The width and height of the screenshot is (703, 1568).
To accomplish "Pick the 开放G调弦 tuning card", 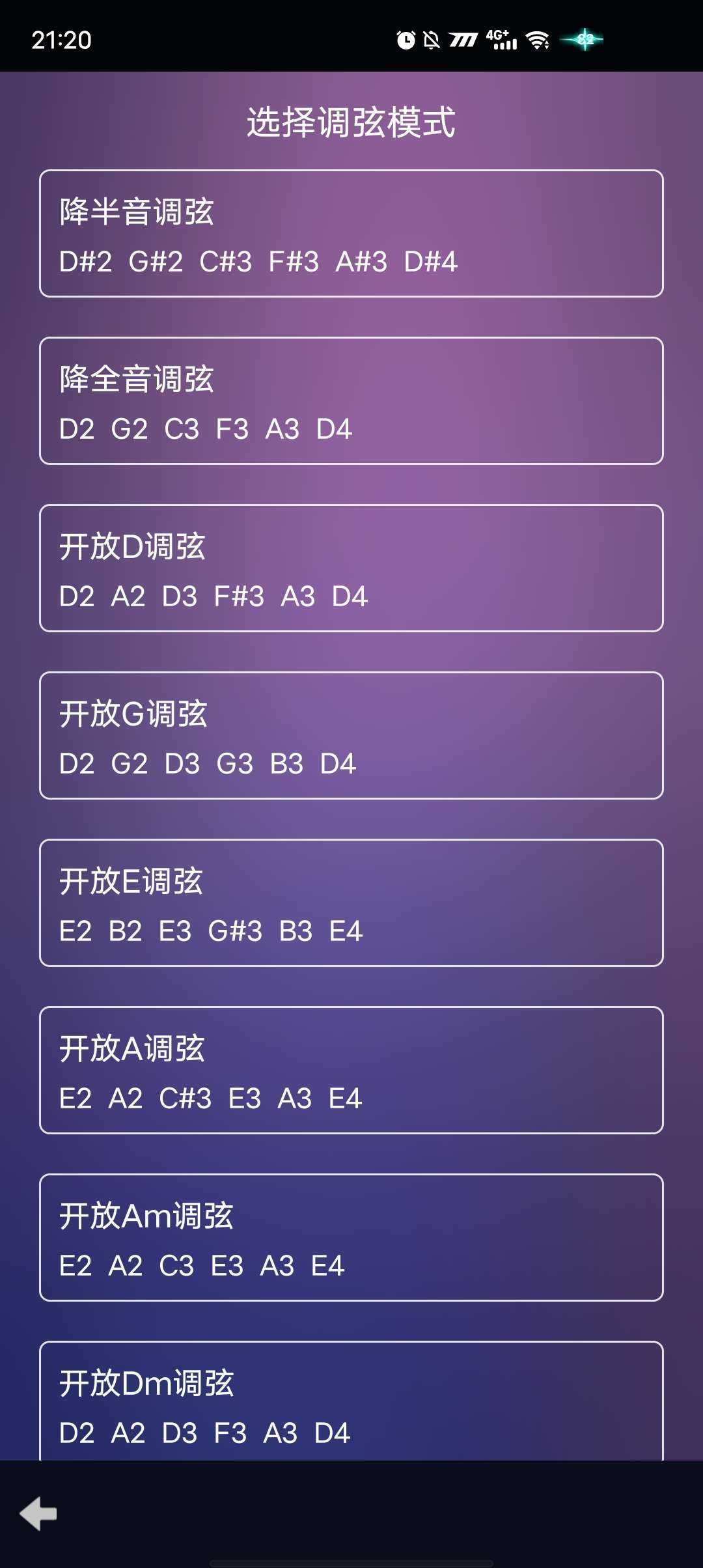I will pyautogui.click(x=351, y=736).
